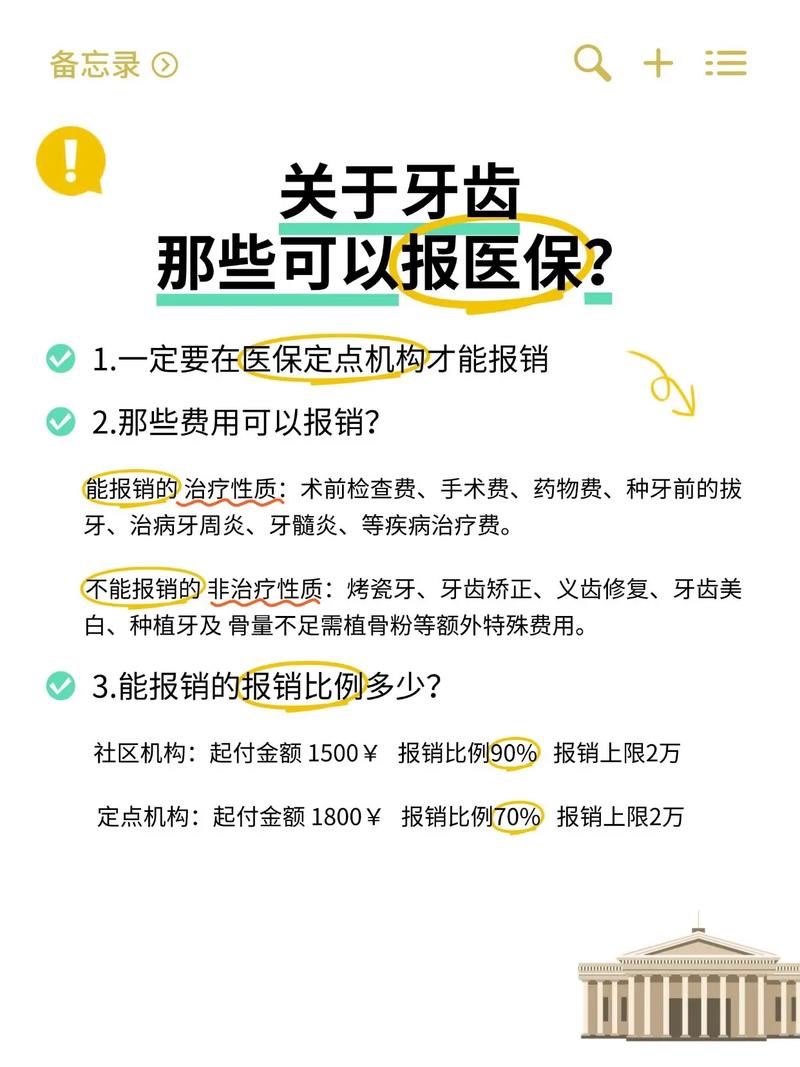This screenshot has height=1067, width=800.
Task: Open the list view icon at top right
Action: coord(727,62)
